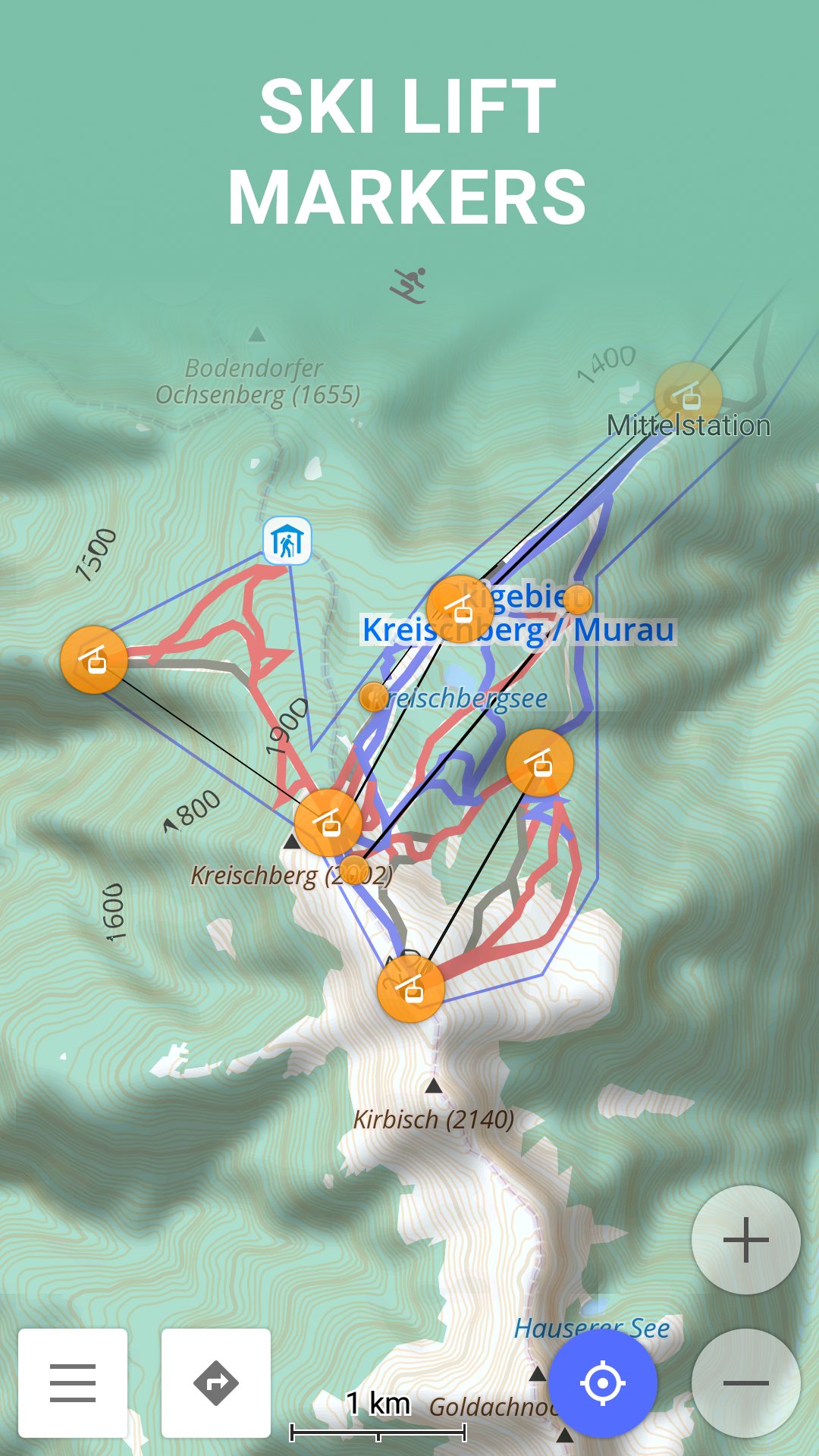Viewport: 819px width, 1456px height.
Task: Zoom out of the map
Action: point(745,1382)
